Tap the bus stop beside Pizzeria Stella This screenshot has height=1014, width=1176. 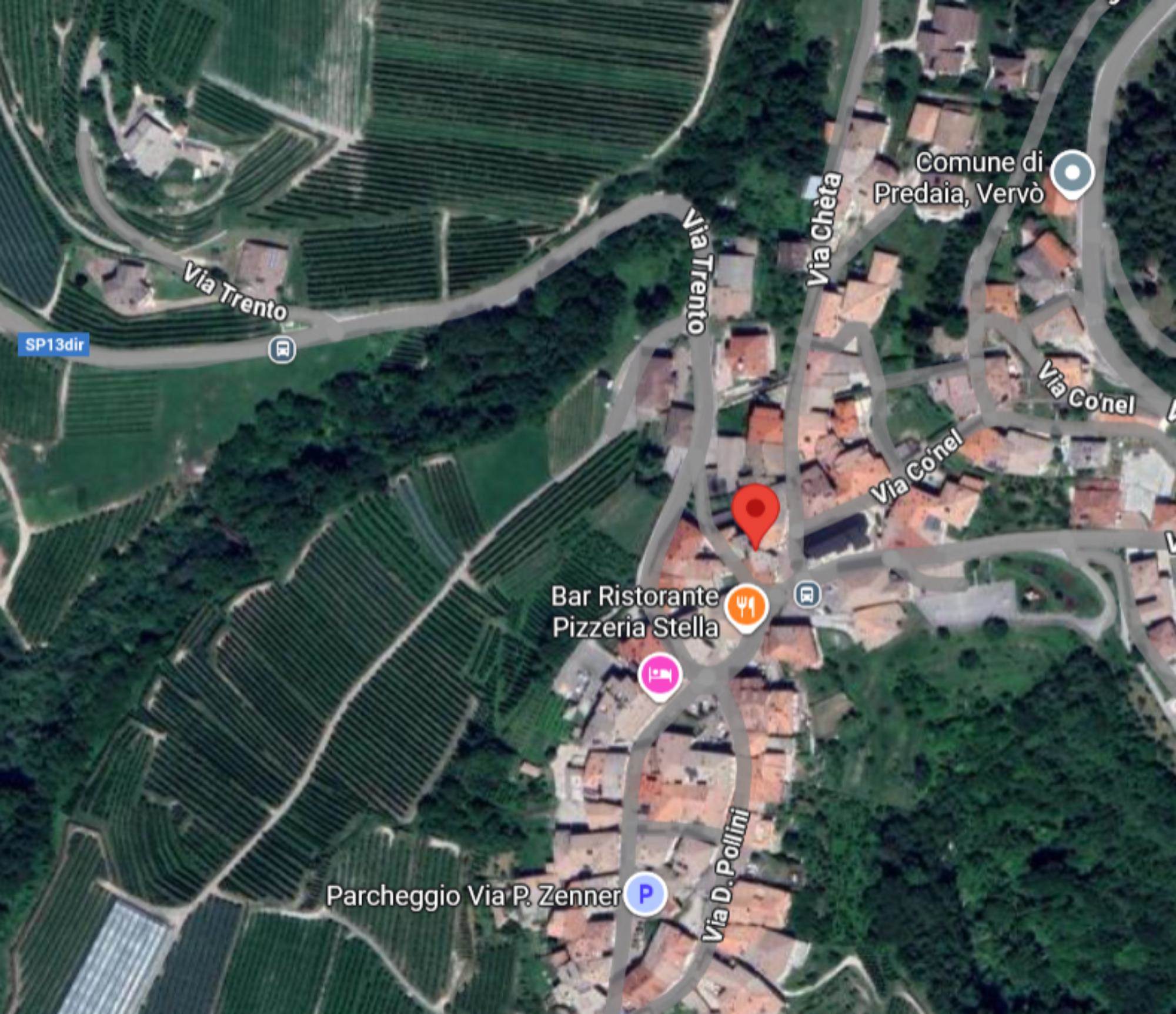click(807, 594)
